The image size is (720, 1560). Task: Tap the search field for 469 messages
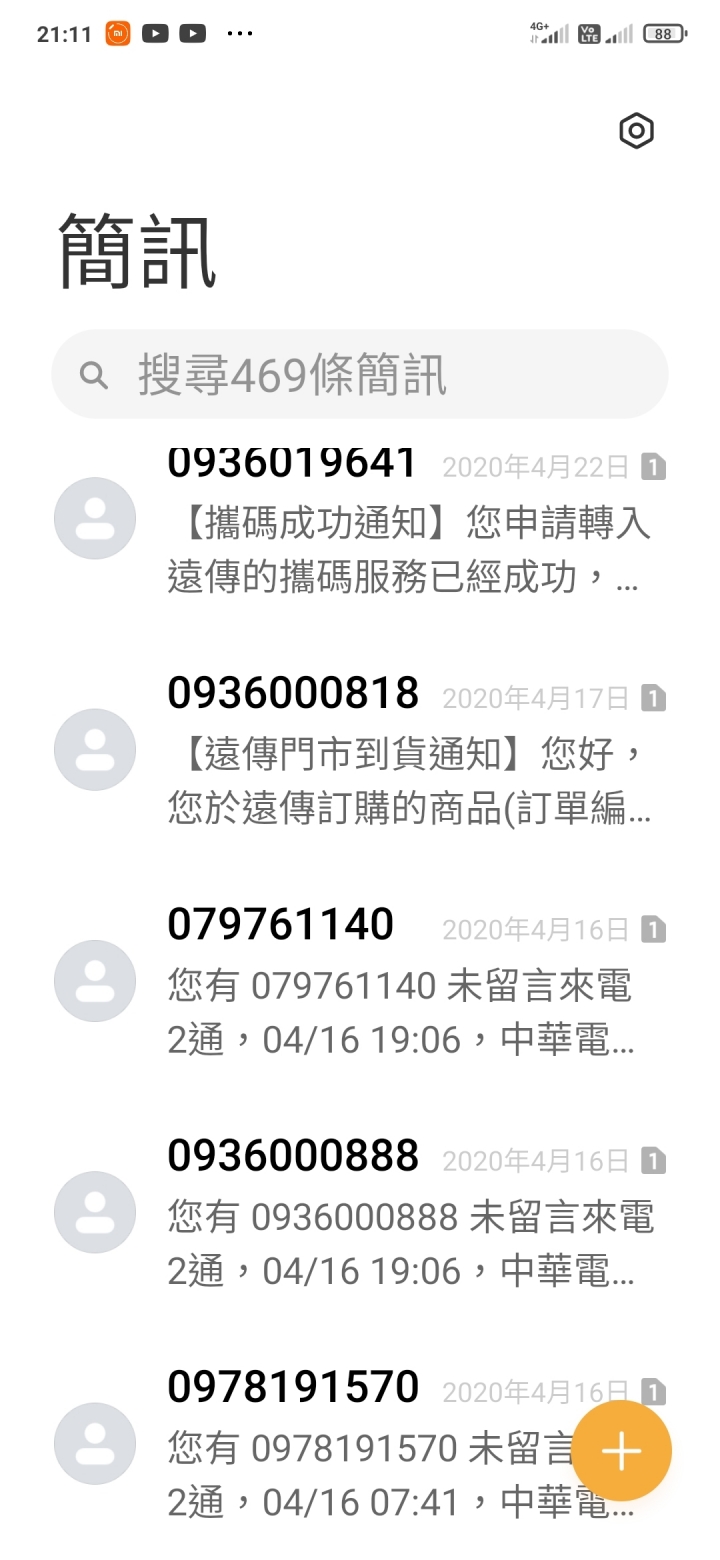point(360,375)
